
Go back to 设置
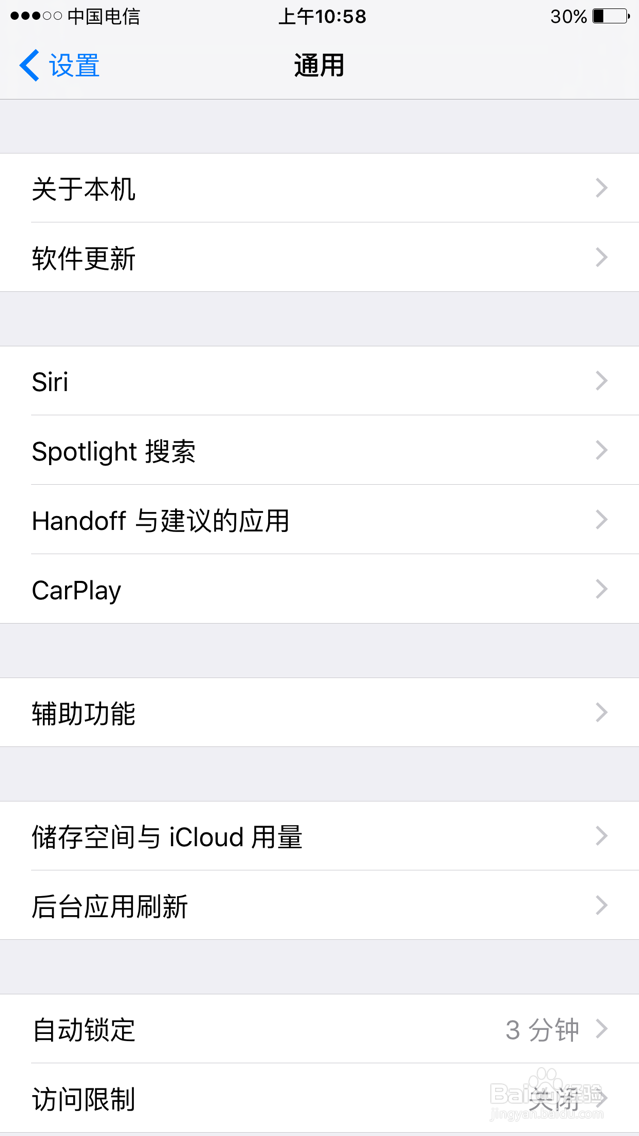59,66
